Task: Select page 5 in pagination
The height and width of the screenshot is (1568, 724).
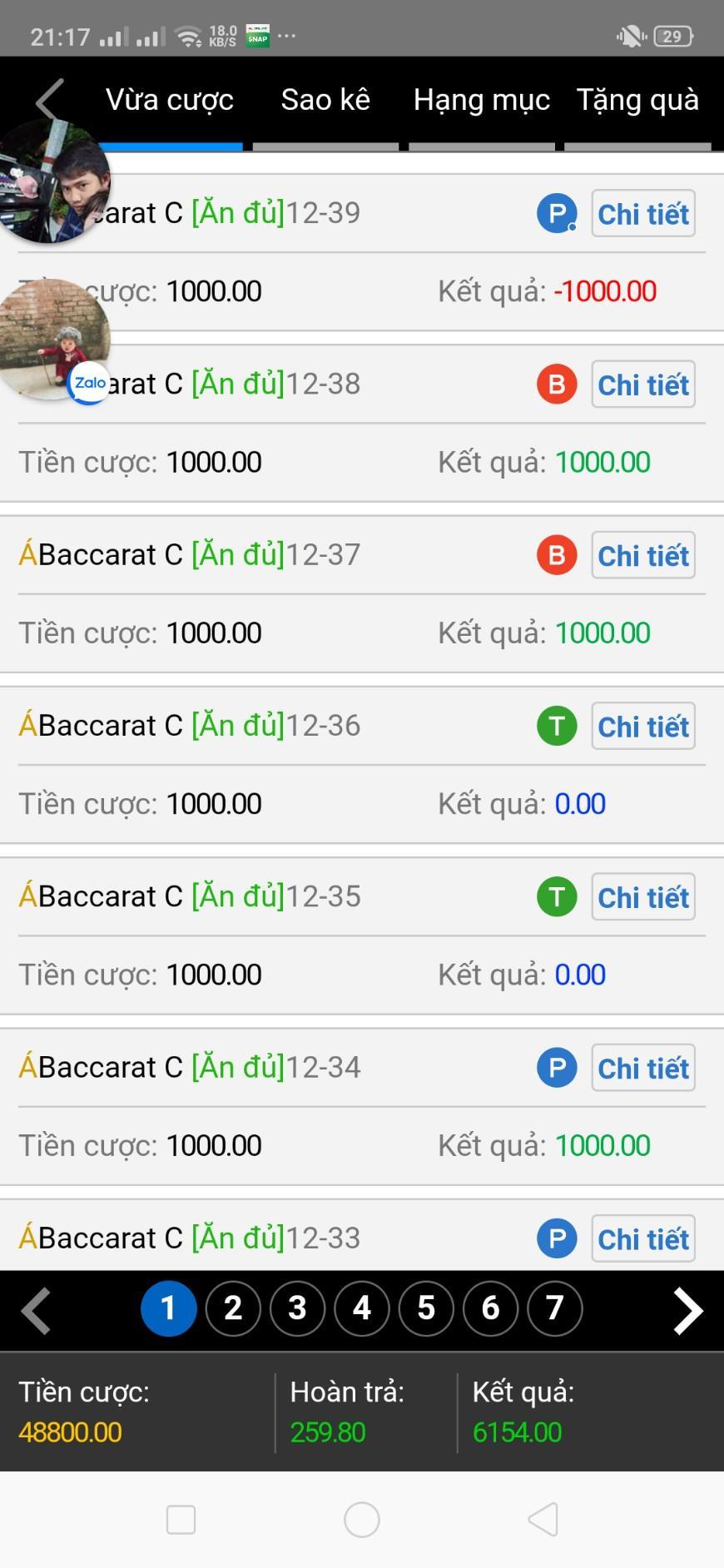Action: click(426, 1308)
